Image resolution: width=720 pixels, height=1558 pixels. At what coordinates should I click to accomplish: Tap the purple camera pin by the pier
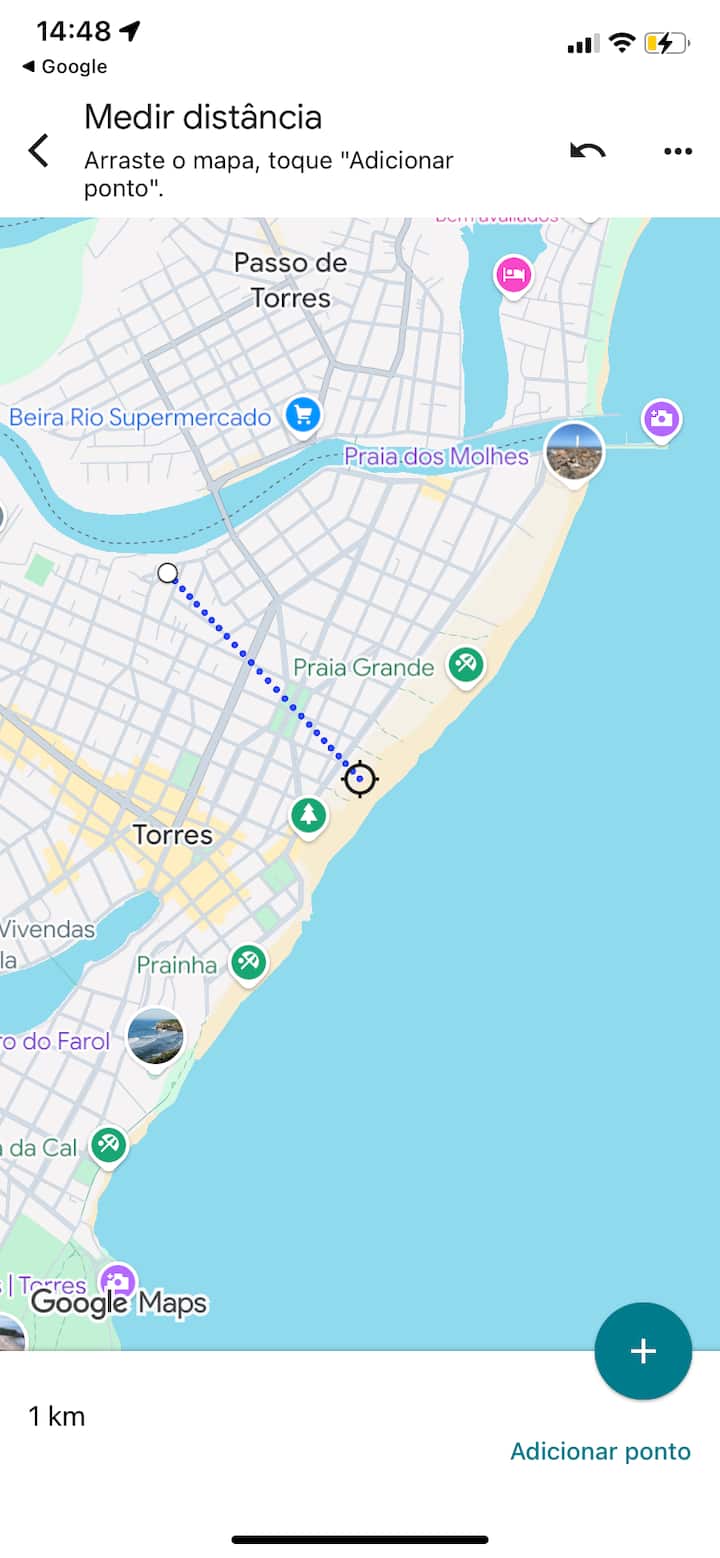[x=661, y=418]
